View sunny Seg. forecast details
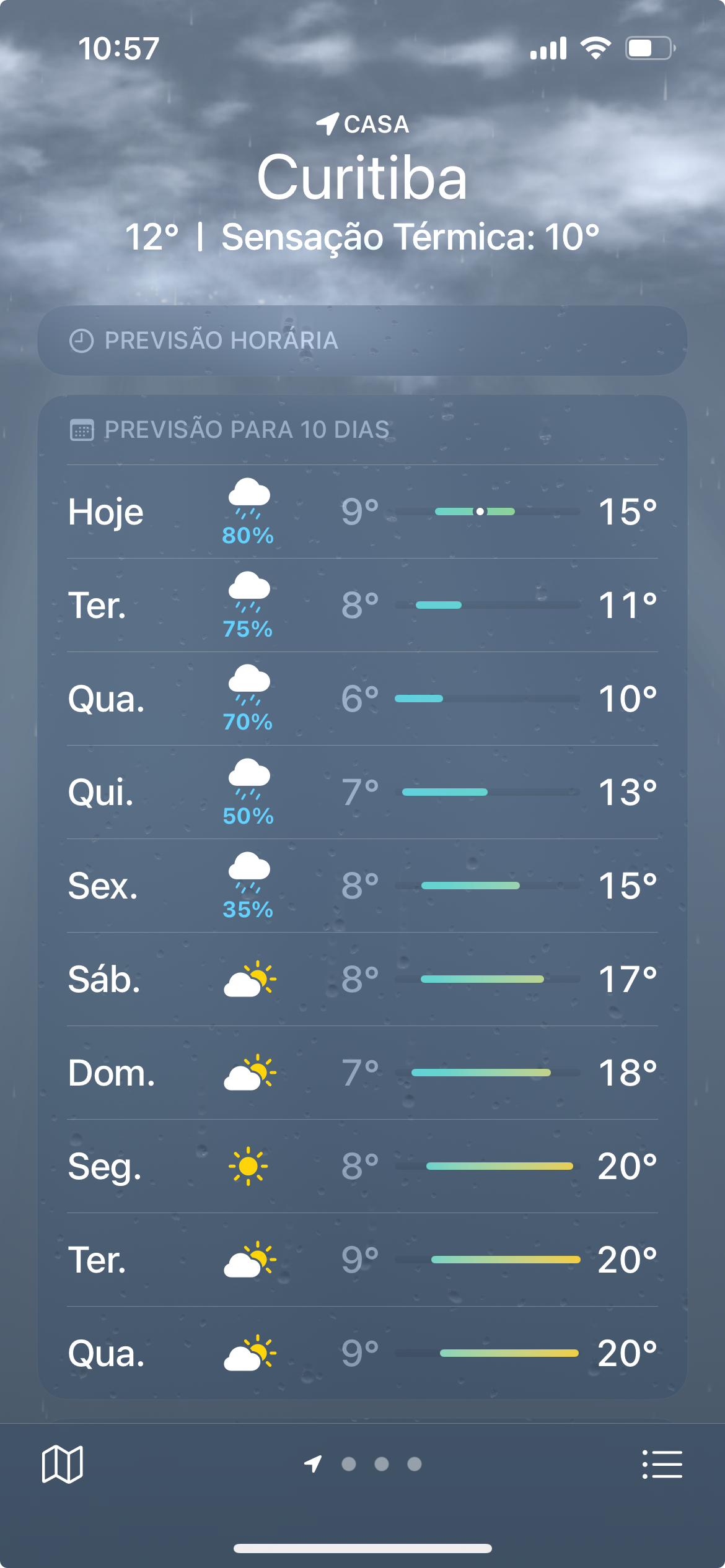This screenshot has width=725, height=1568. click(x=362, y=1166)
